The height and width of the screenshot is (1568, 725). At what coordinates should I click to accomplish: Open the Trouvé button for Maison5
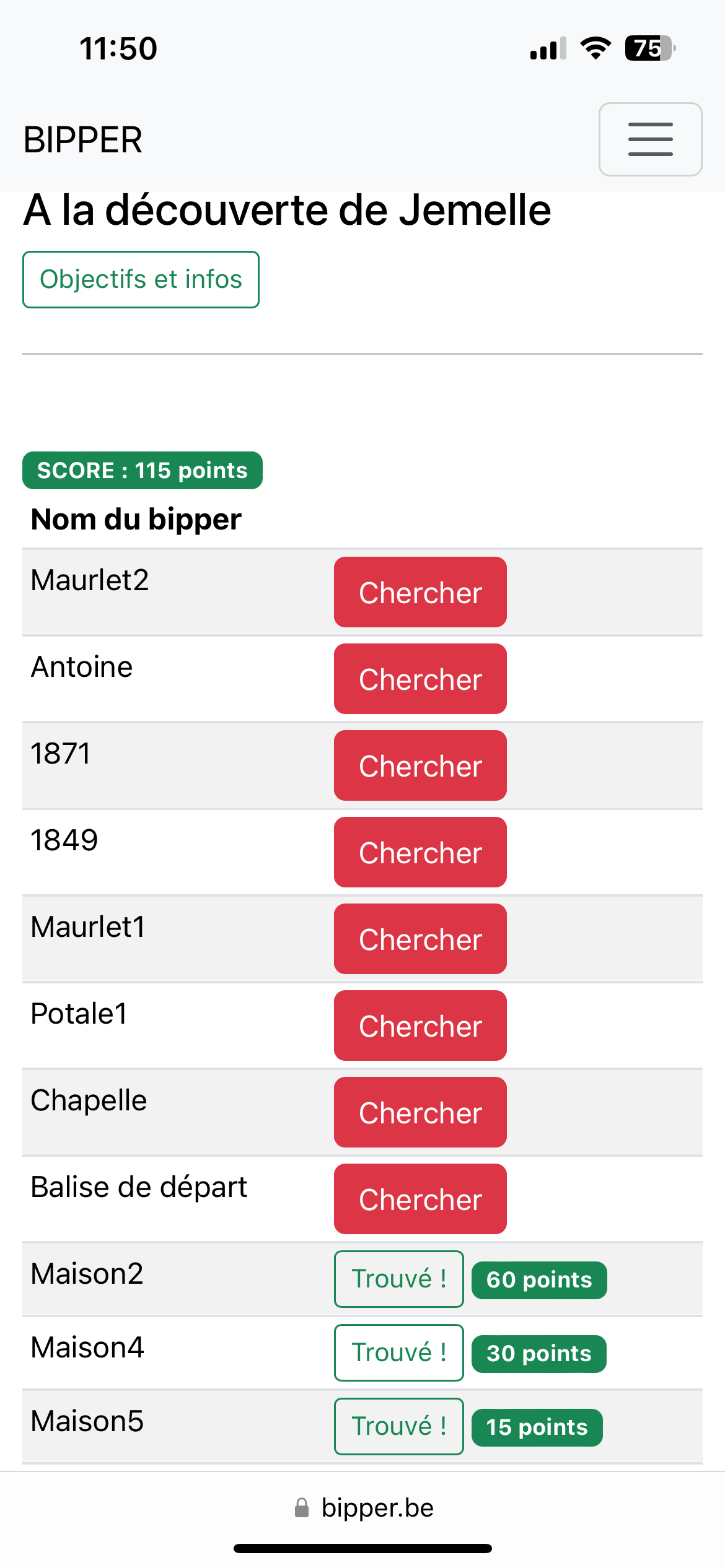click(x=399, y=1426)
